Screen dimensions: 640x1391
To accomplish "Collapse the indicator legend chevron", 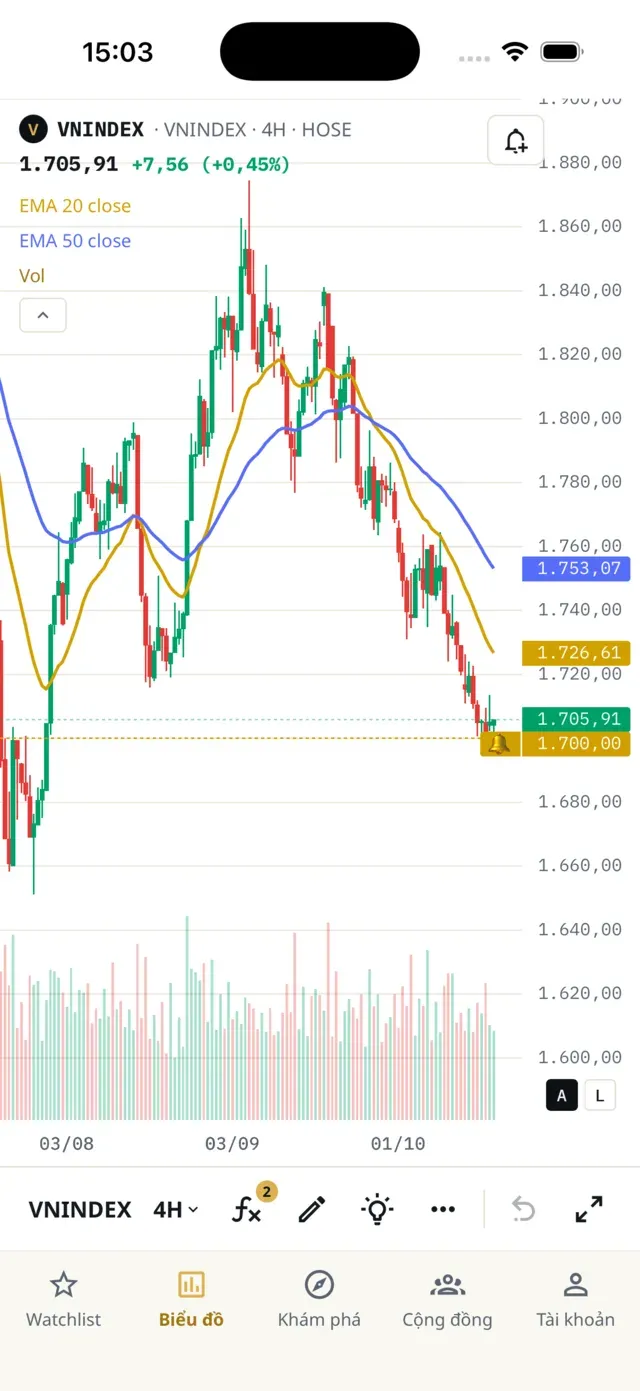I will pos(43,315).
